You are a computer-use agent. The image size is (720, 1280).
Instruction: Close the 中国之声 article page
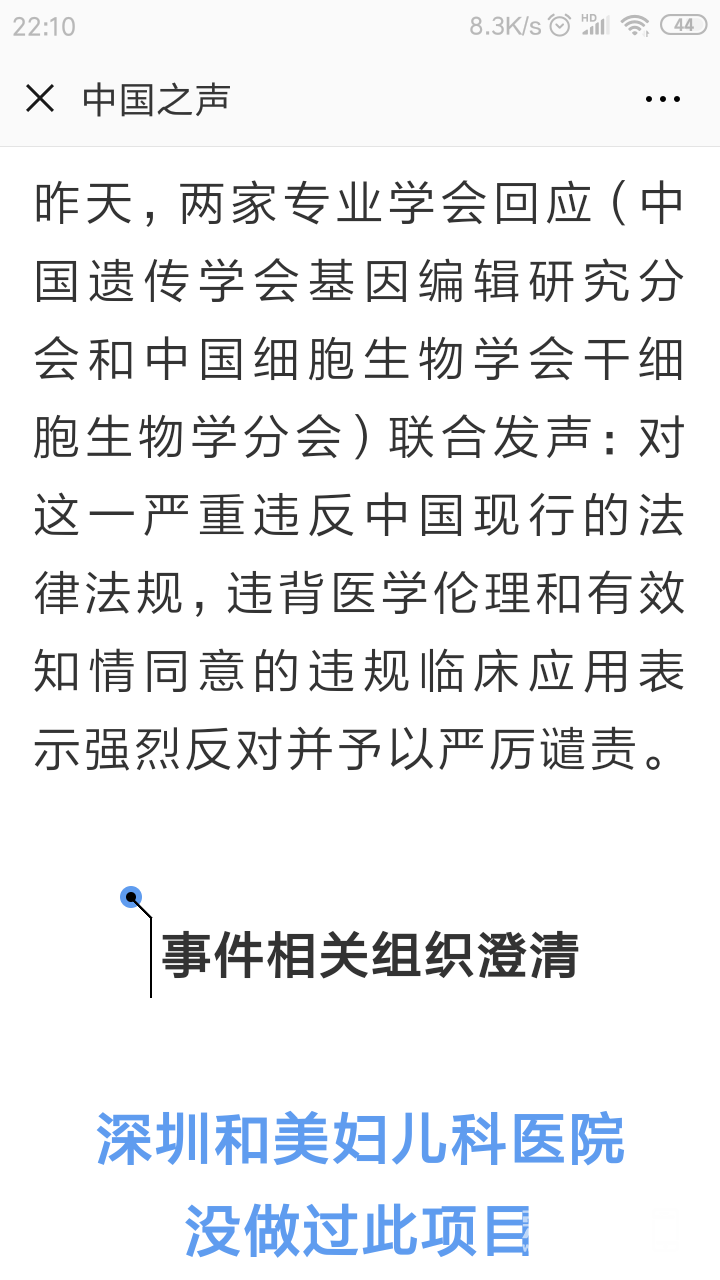point(40,99)
